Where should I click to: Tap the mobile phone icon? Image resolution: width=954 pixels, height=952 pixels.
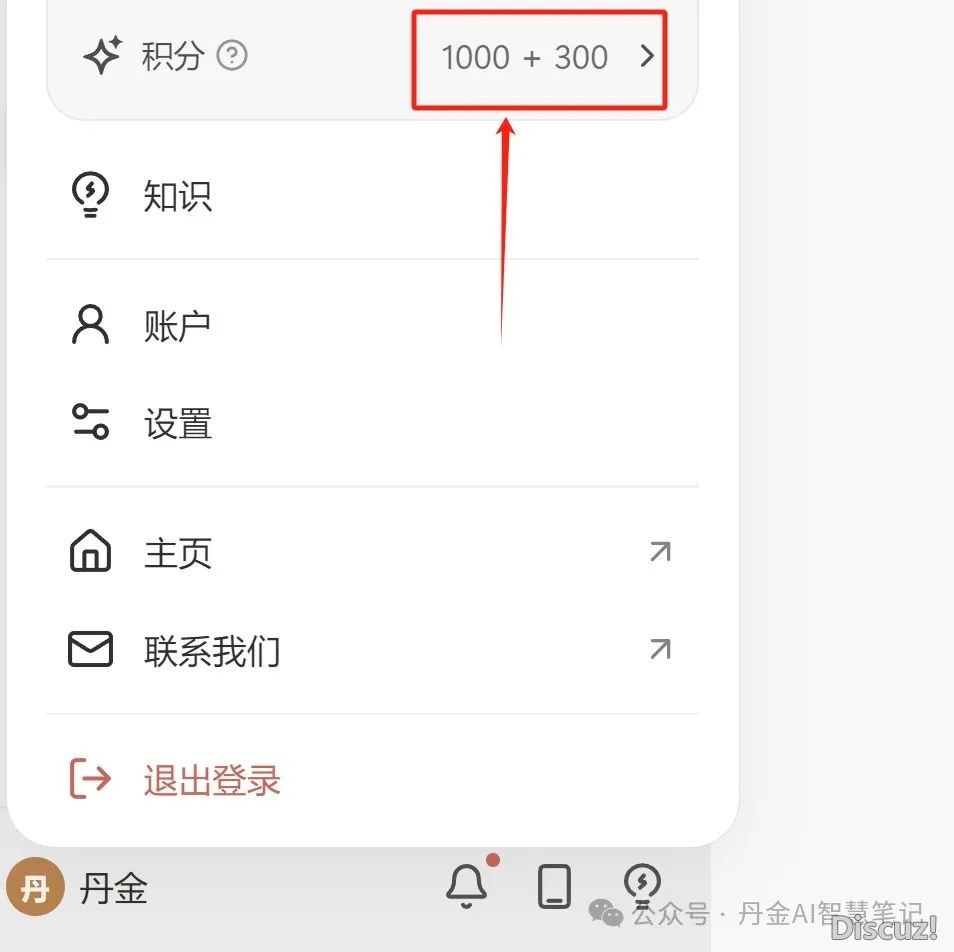click(x=554, y=886)
